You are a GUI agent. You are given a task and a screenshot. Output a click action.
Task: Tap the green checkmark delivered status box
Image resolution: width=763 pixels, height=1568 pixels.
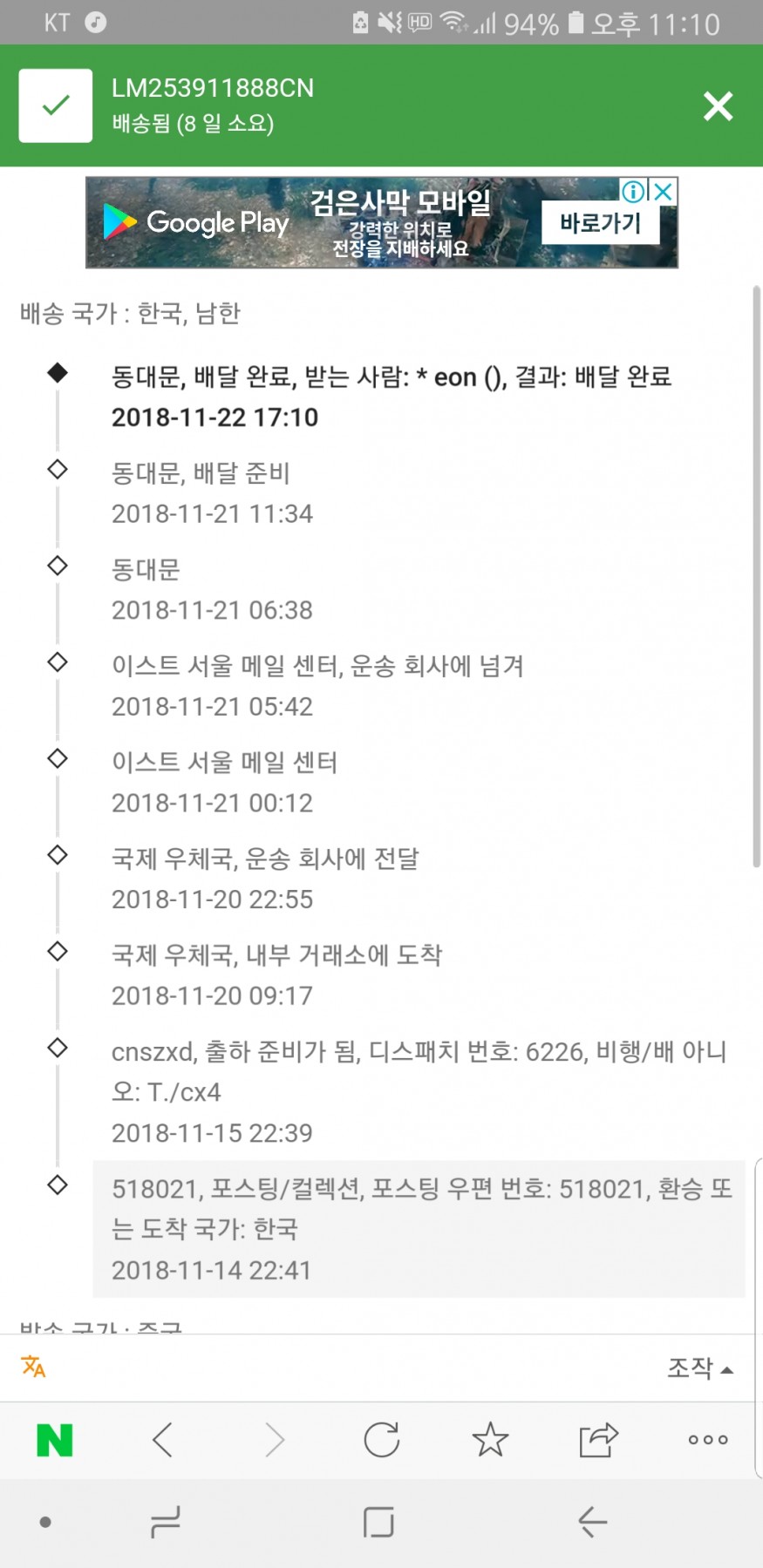56,105
